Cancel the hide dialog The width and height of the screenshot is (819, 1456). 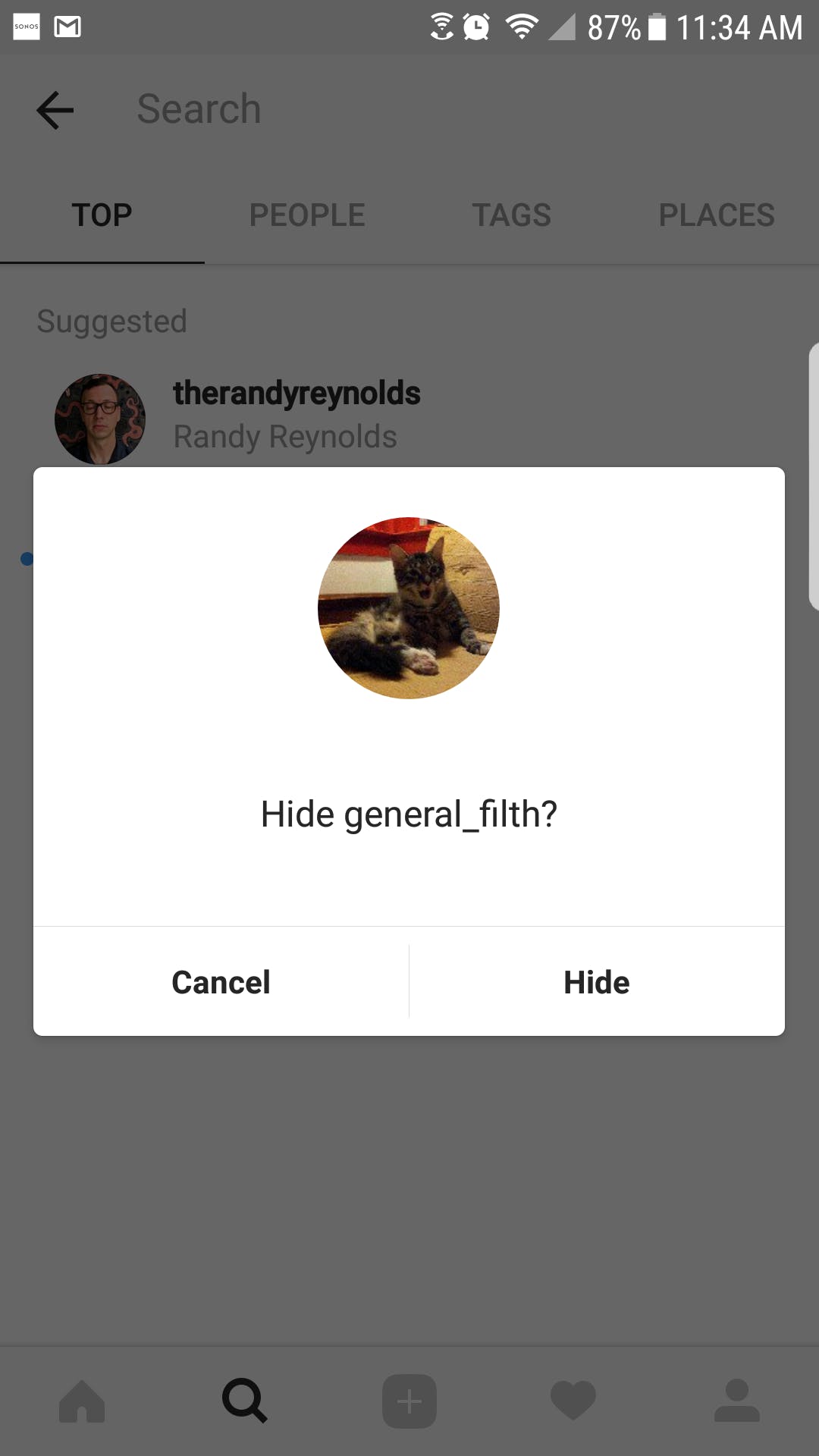click(221, 982)
